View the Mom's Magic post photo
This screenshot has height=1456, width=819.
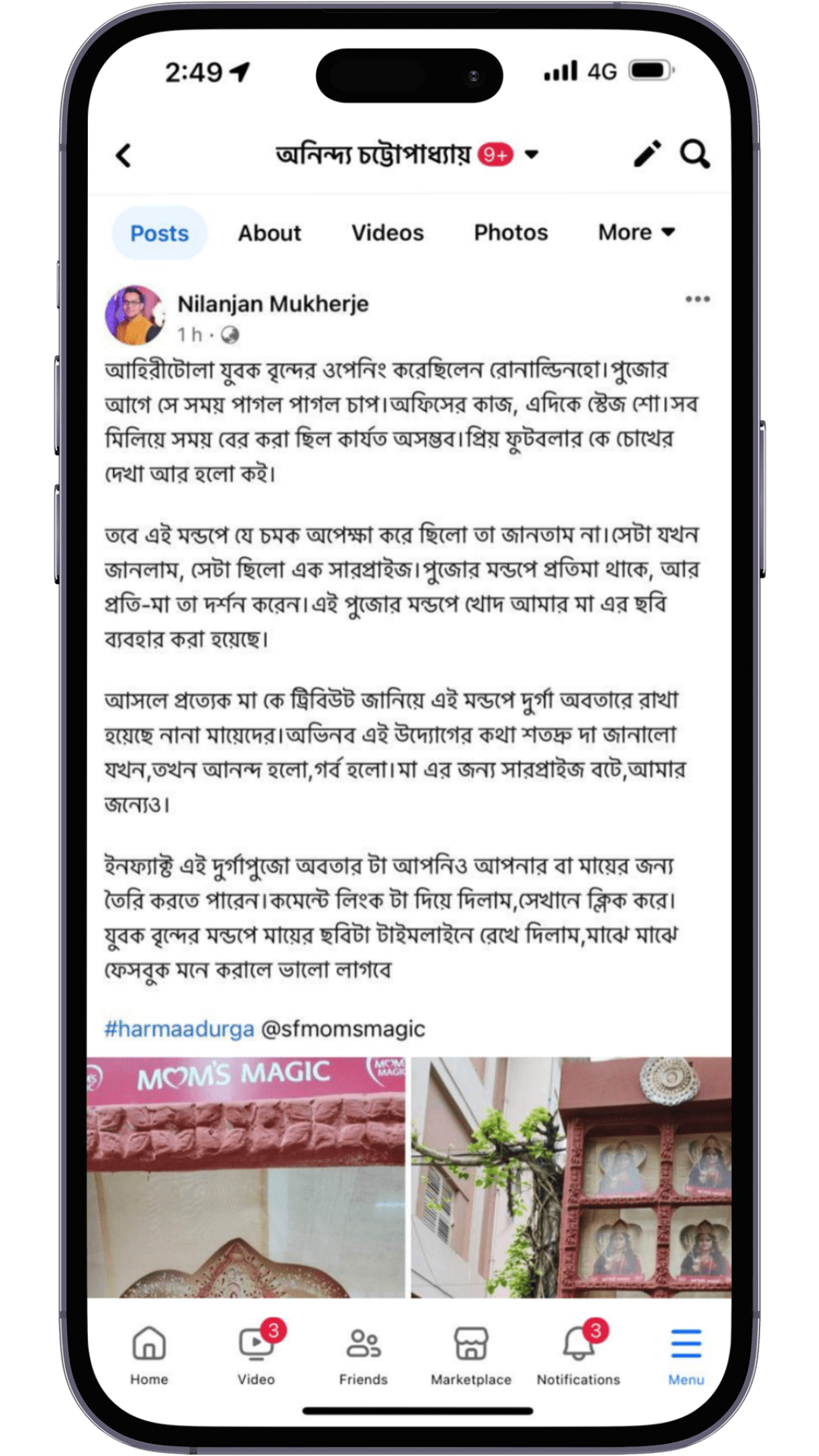tap(246, 1177)
